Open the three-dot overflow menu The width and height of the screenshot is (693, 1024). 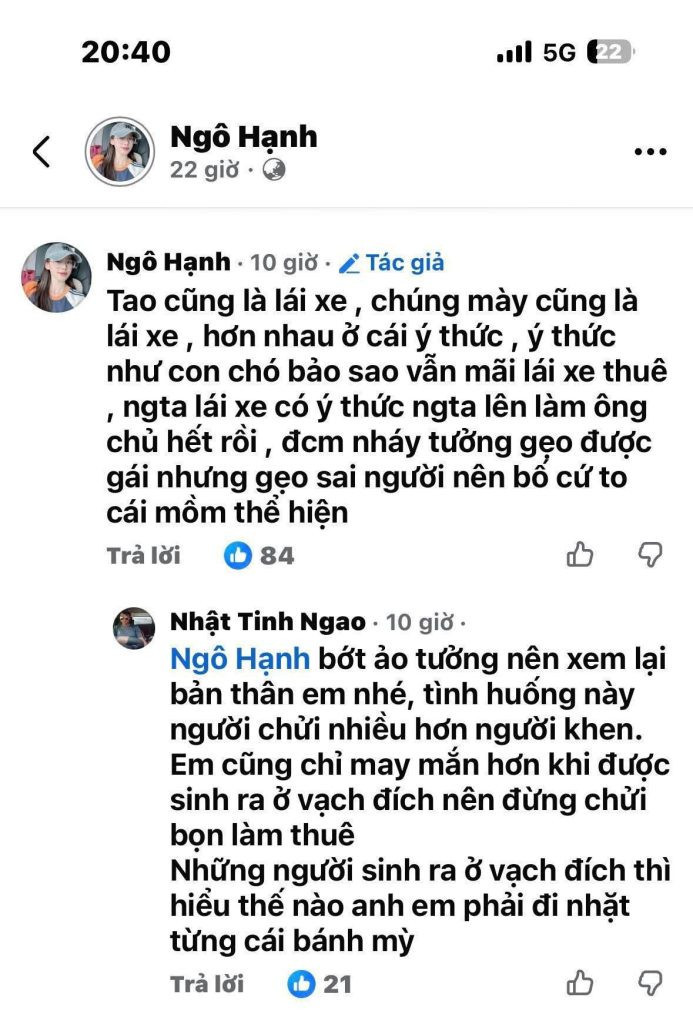click(x=650, y=151)
